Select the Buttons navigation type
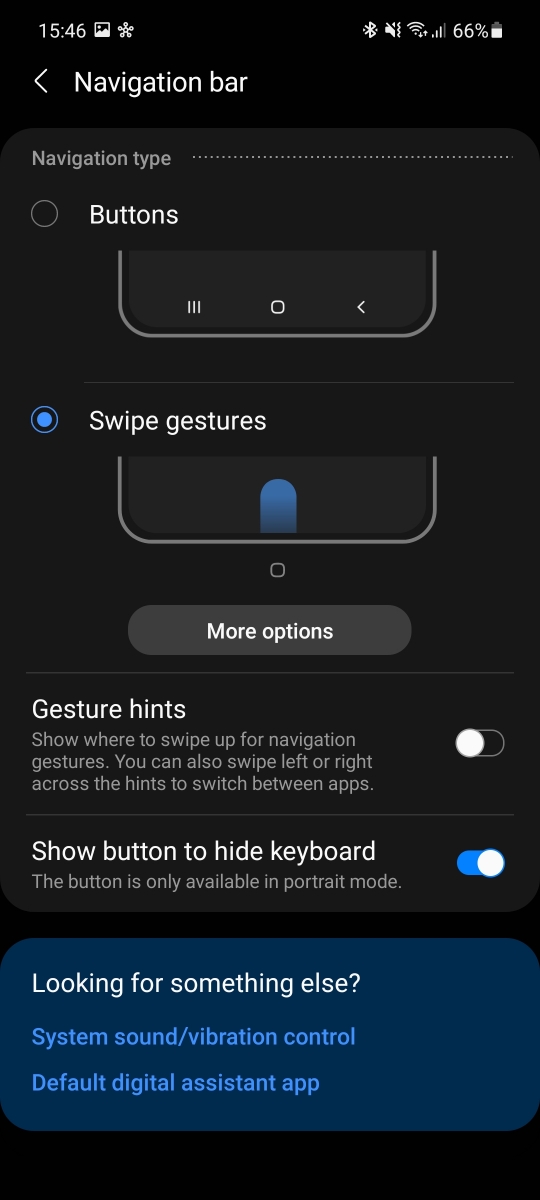Screen dimensions: 540x1200 pyautogui.click(x=44, y=214)
